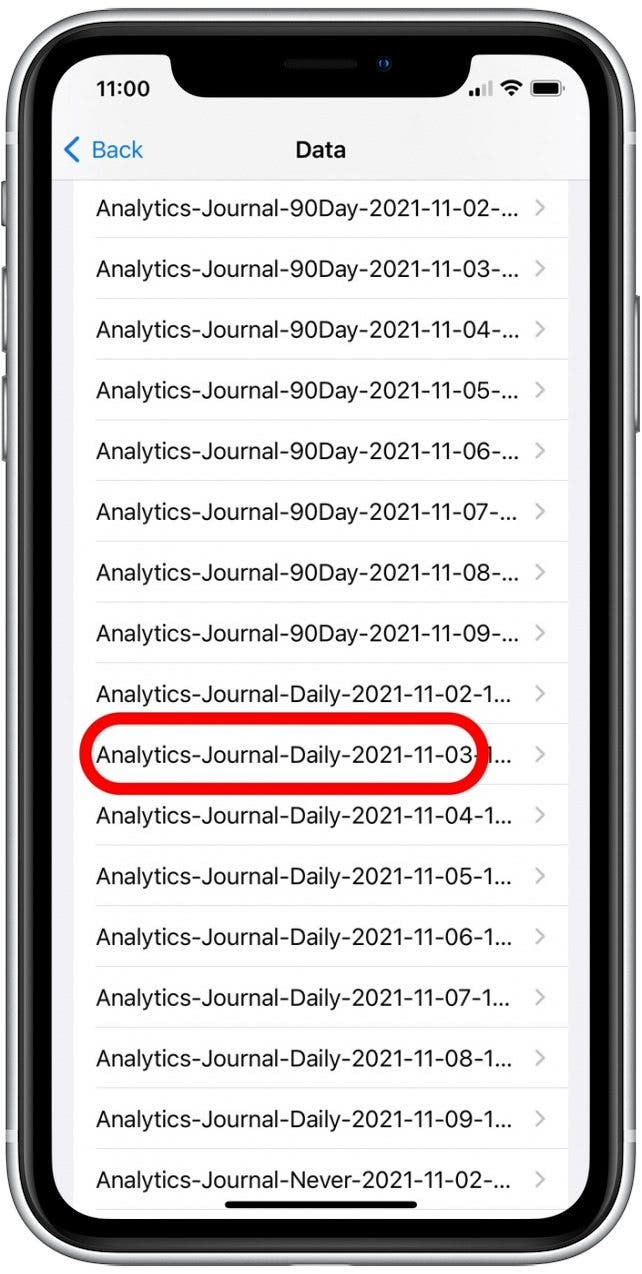Tap Analytics-Journal-90Day-2021-11-07 entry

pos(320,511)
